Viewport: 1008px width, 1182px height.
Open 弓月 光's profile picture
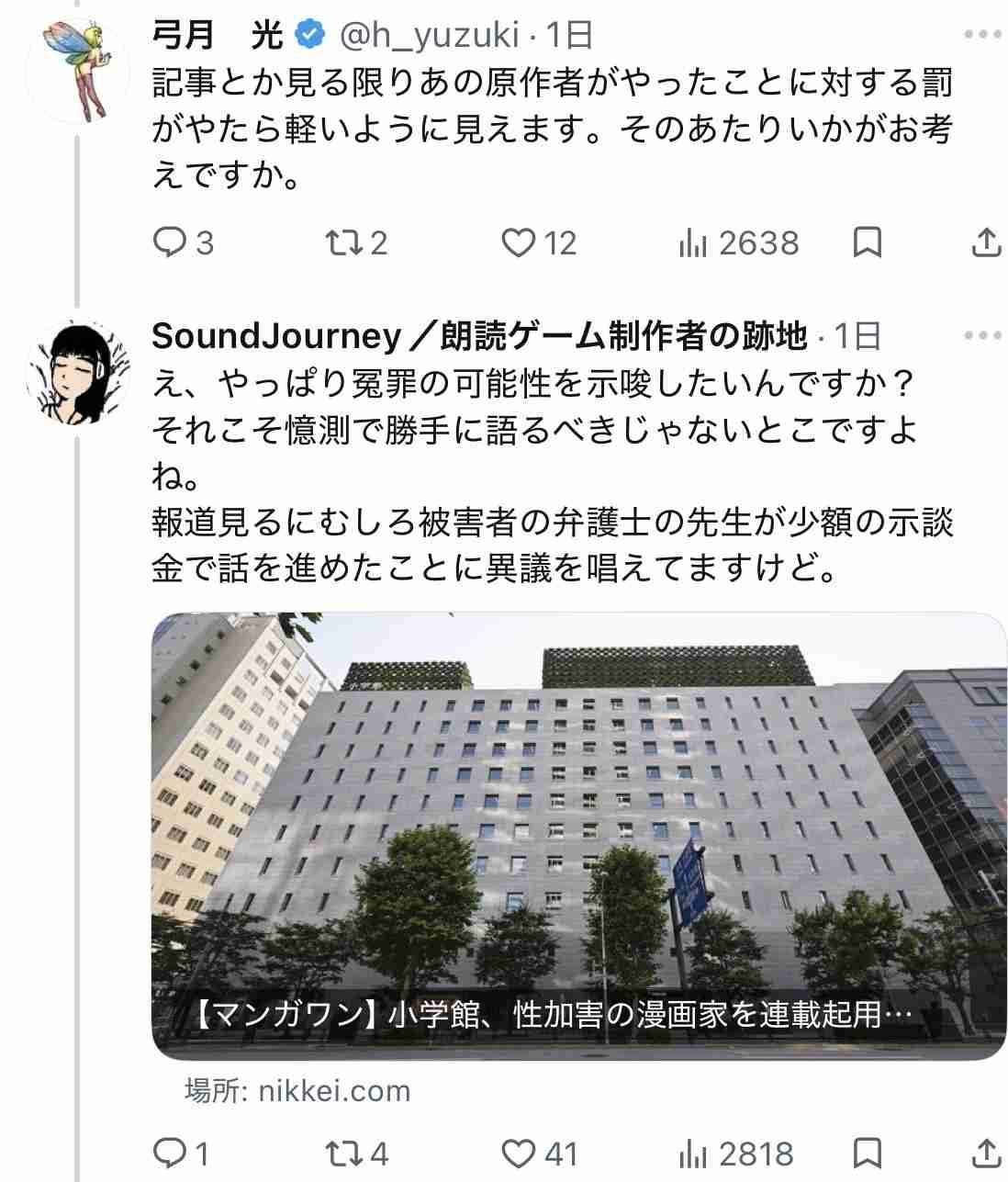[79, 71]
